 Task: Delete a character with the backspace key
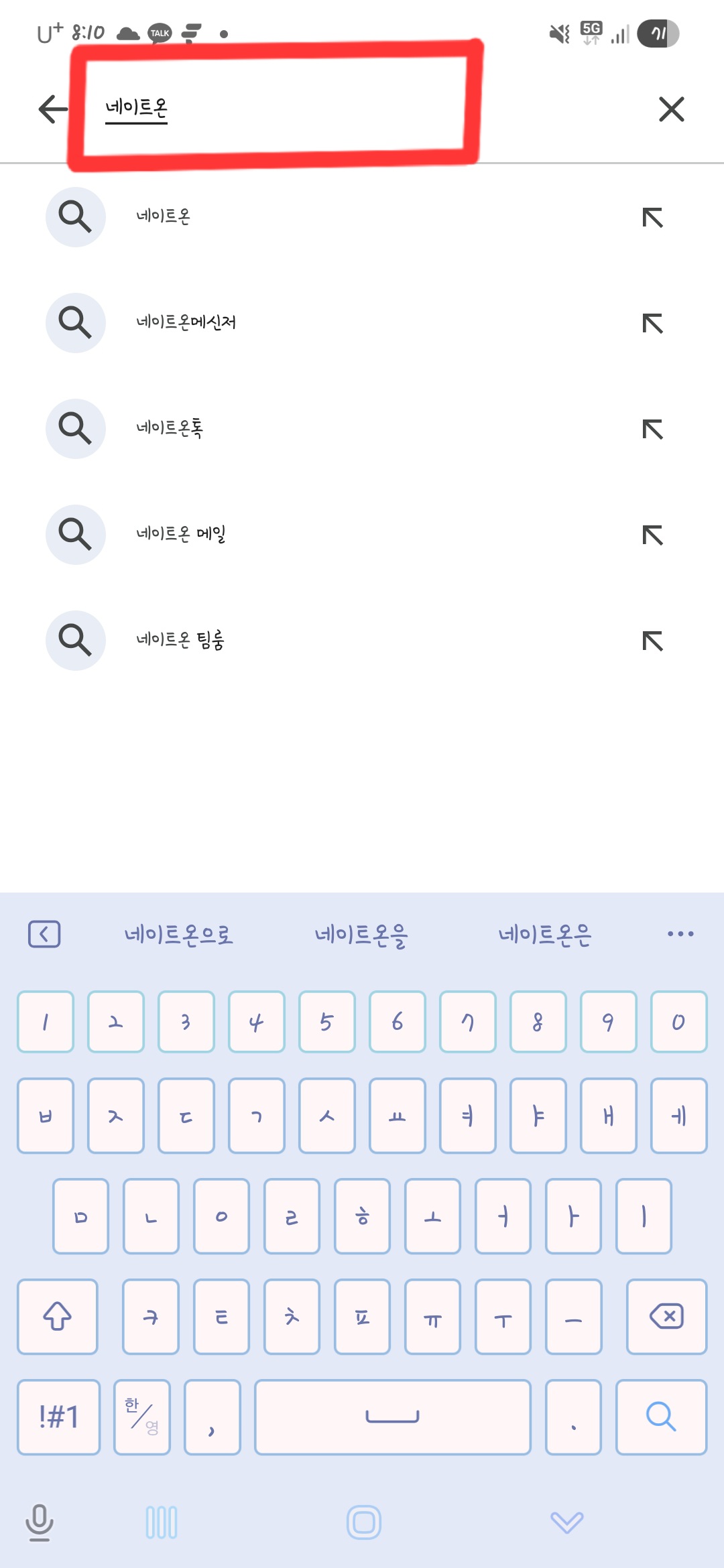pos(666,1317)
